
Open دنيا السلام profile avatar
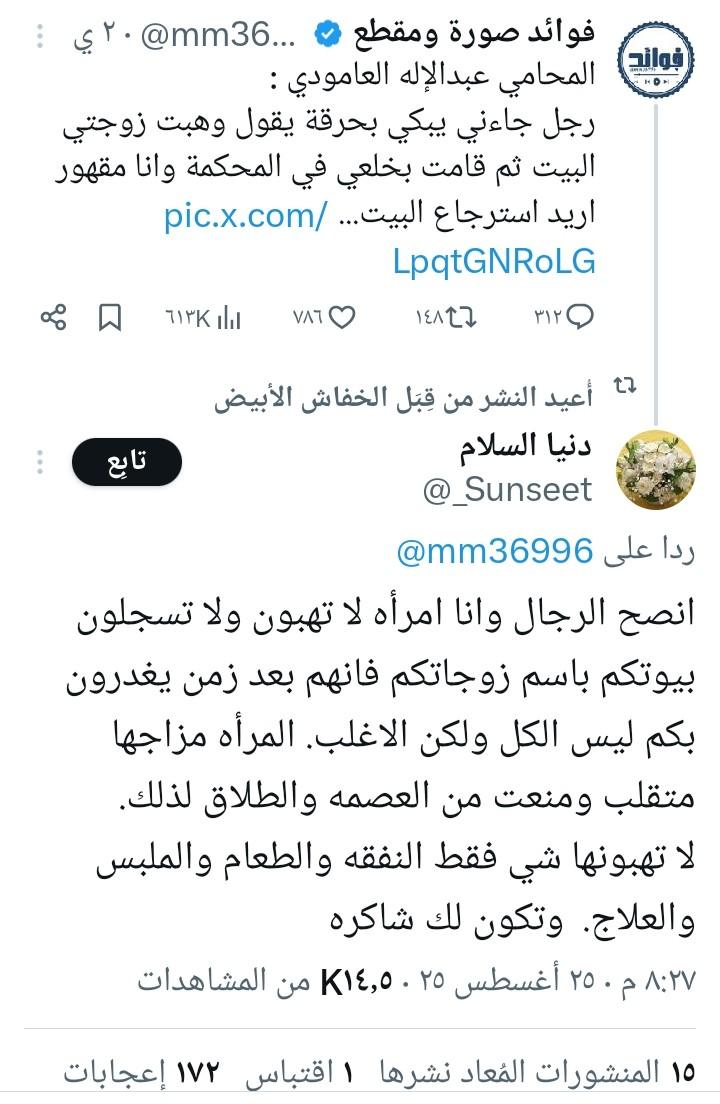coord(658,470)
